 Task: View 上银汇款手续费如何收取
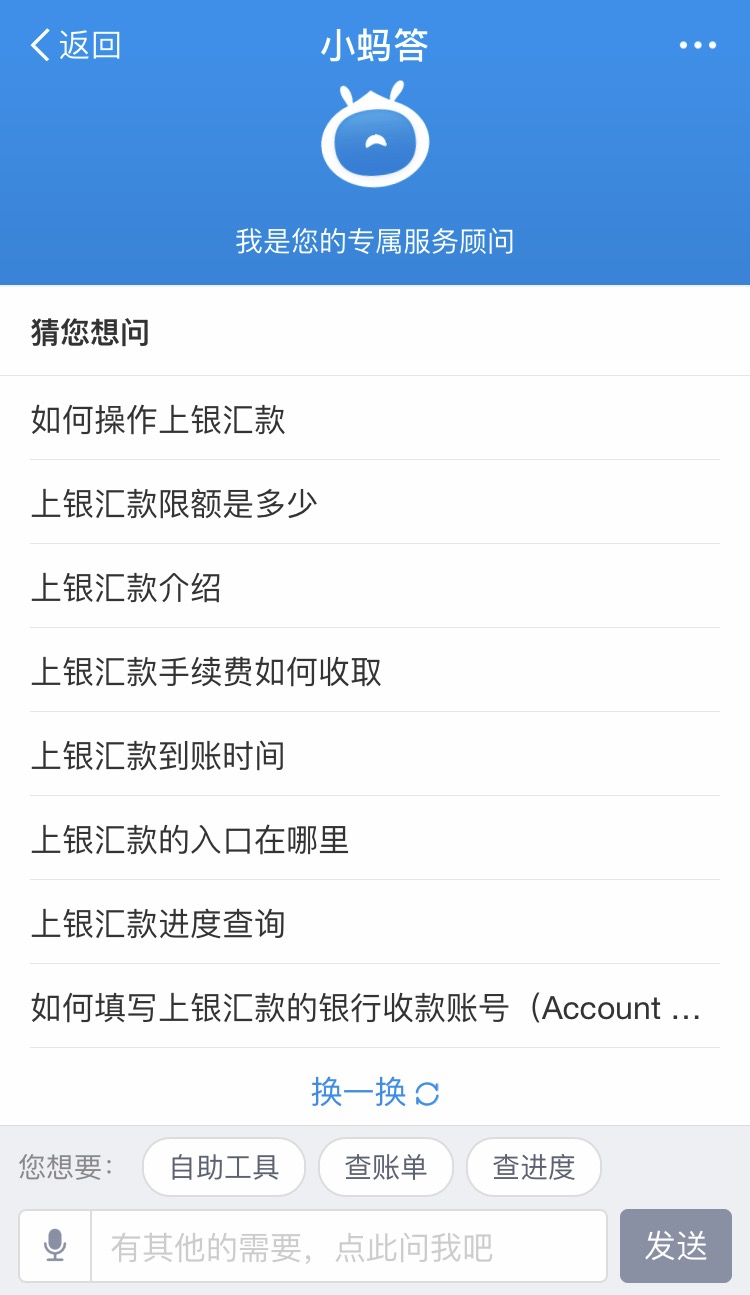(x=375, y=671)
